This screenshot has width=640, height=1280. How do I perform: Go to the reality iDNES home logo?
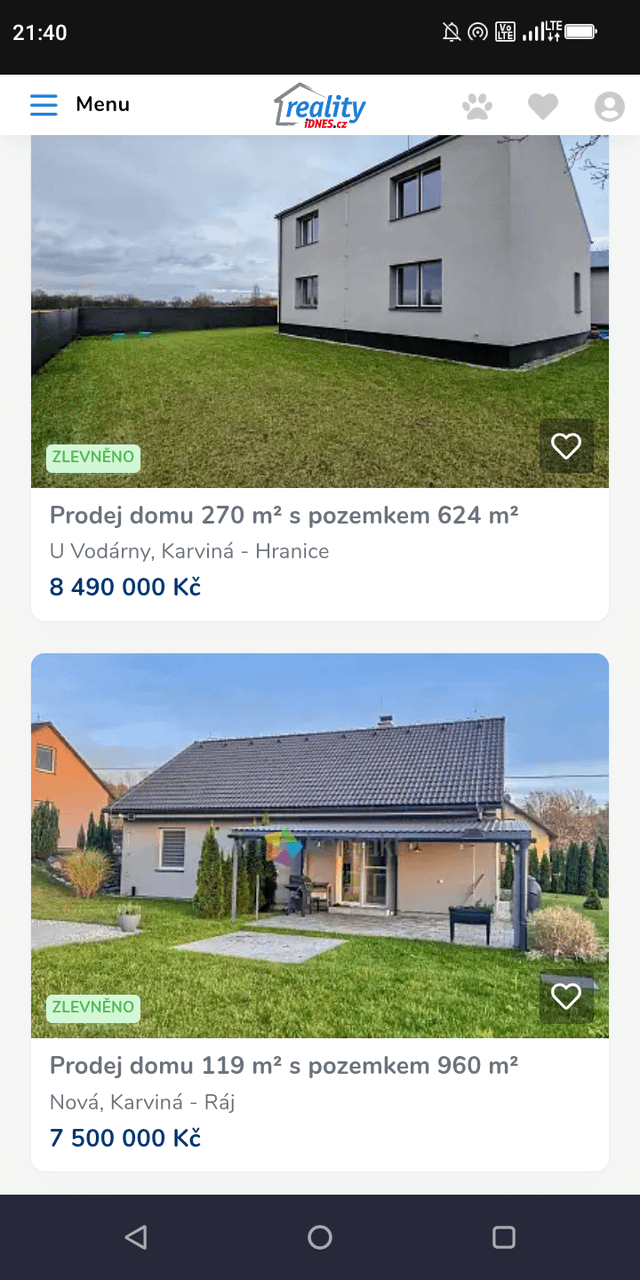point(320,105)
